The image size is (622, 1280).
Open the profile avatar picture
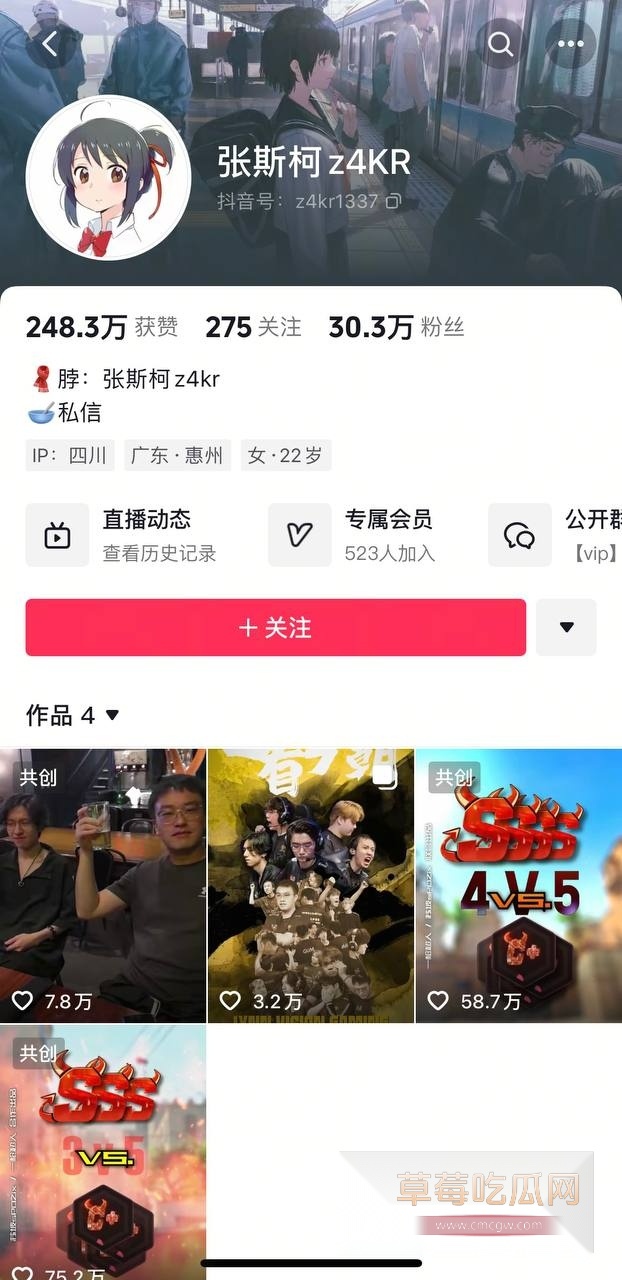click(x=108, y=178)
